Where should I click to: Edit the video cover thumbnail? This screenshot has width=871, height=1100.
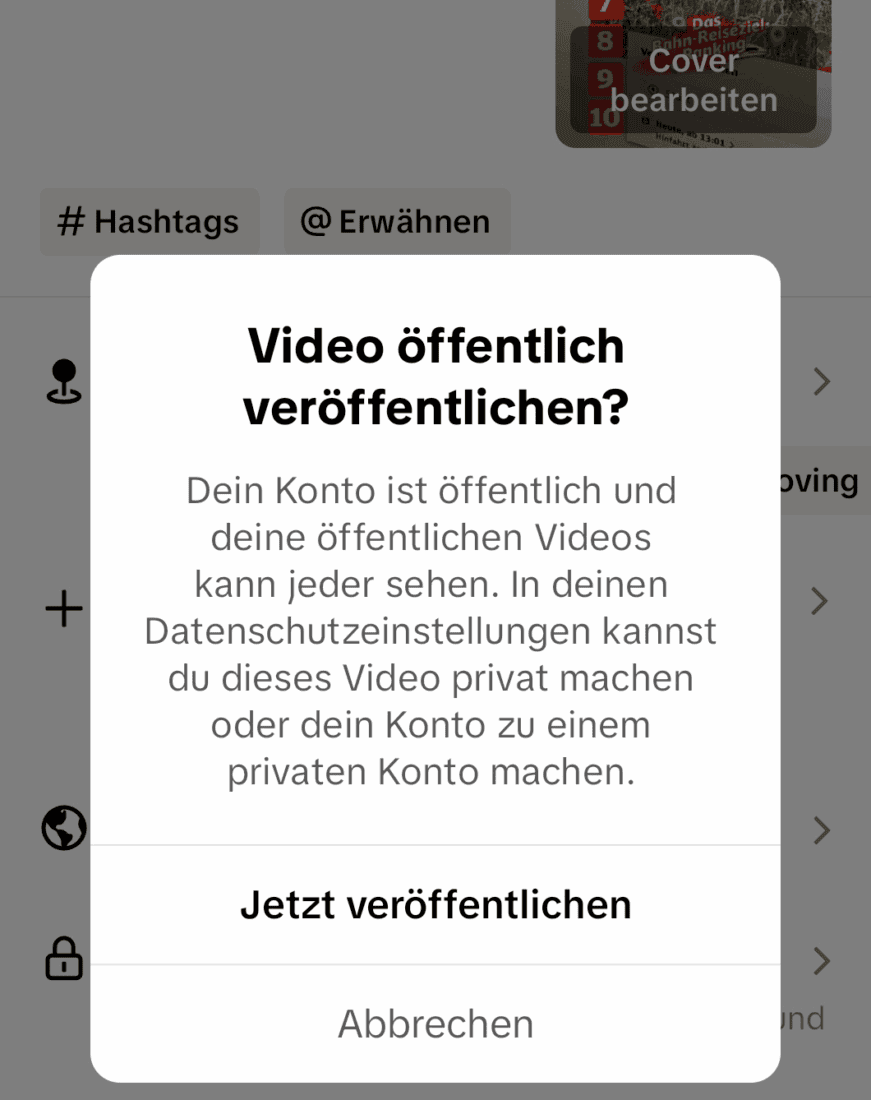[693, 80]
